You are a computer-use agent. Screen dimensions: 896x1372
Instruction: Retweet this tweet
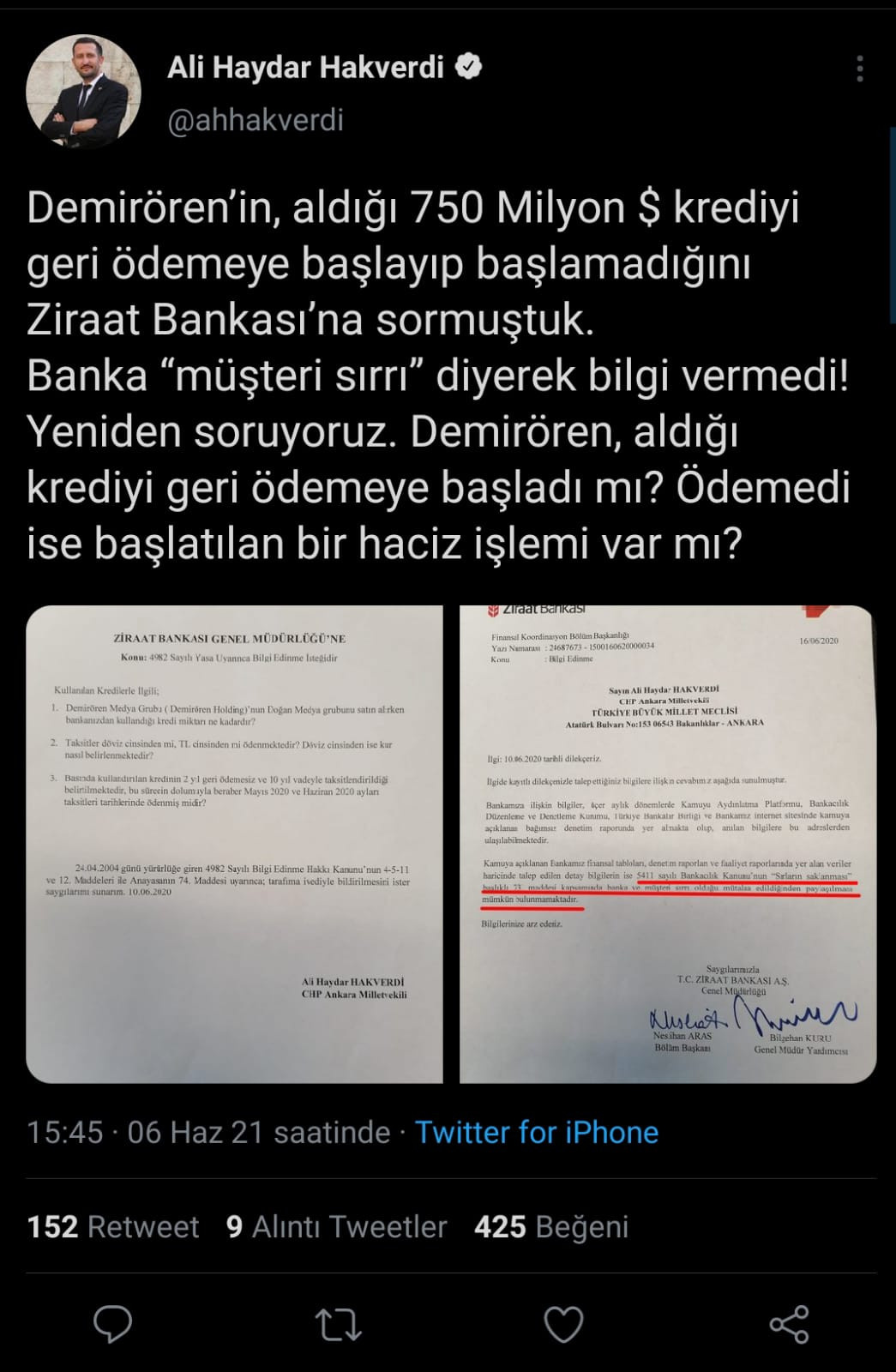pyautogui.click(x=338, y=1324)
